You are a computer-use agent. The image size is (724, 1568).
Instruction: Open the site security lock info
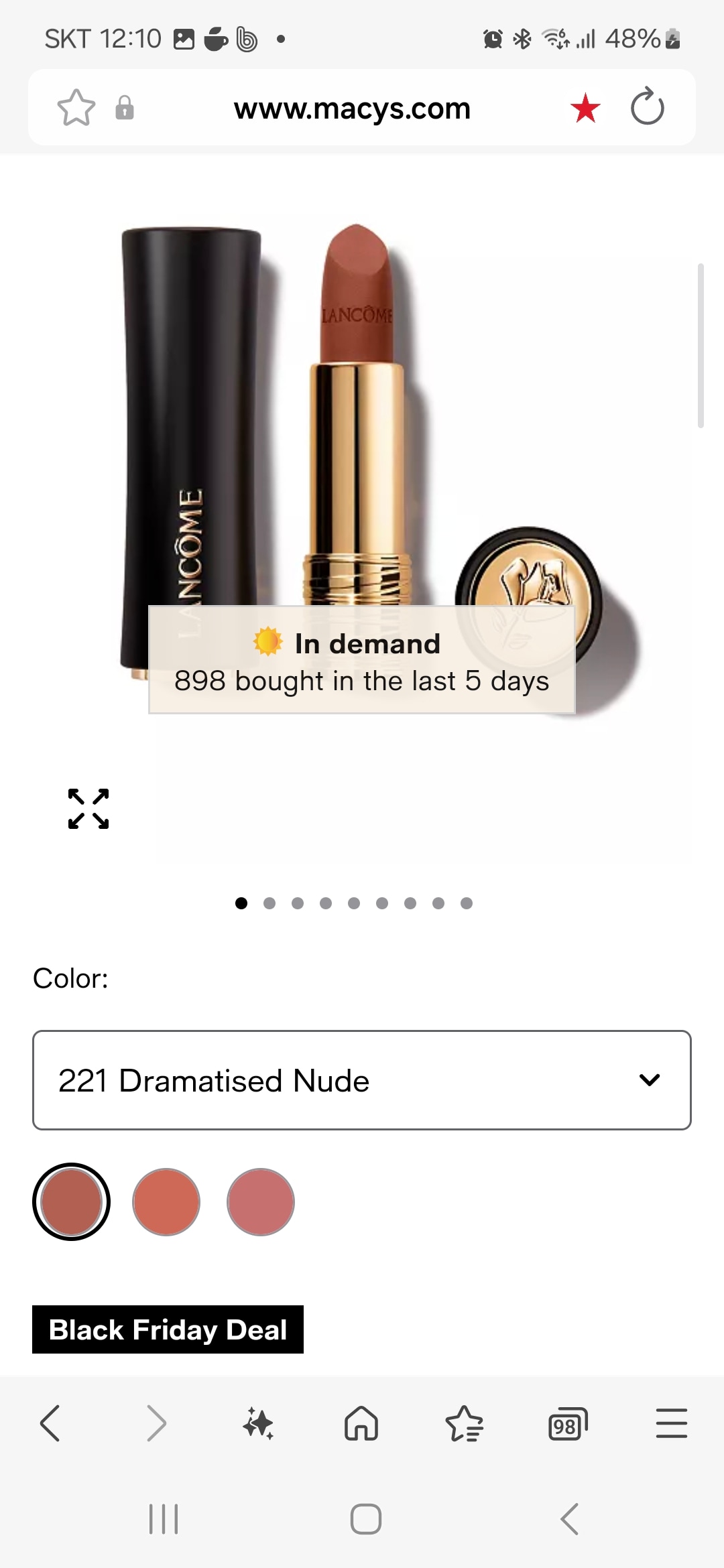[125, 108]
